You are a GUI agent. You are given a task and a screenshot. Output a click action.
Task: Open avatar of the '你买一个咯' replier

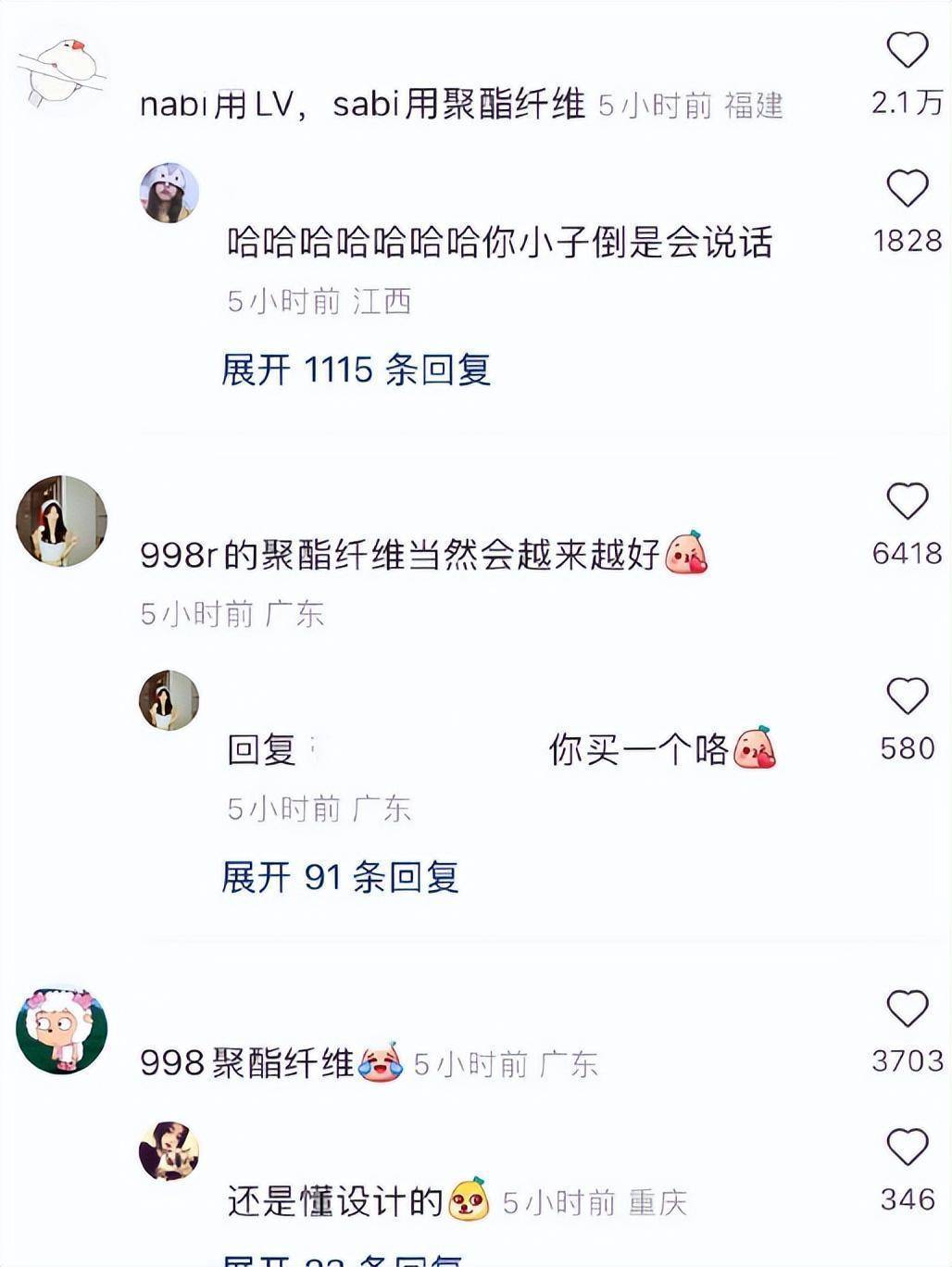(x=169, y=700)
